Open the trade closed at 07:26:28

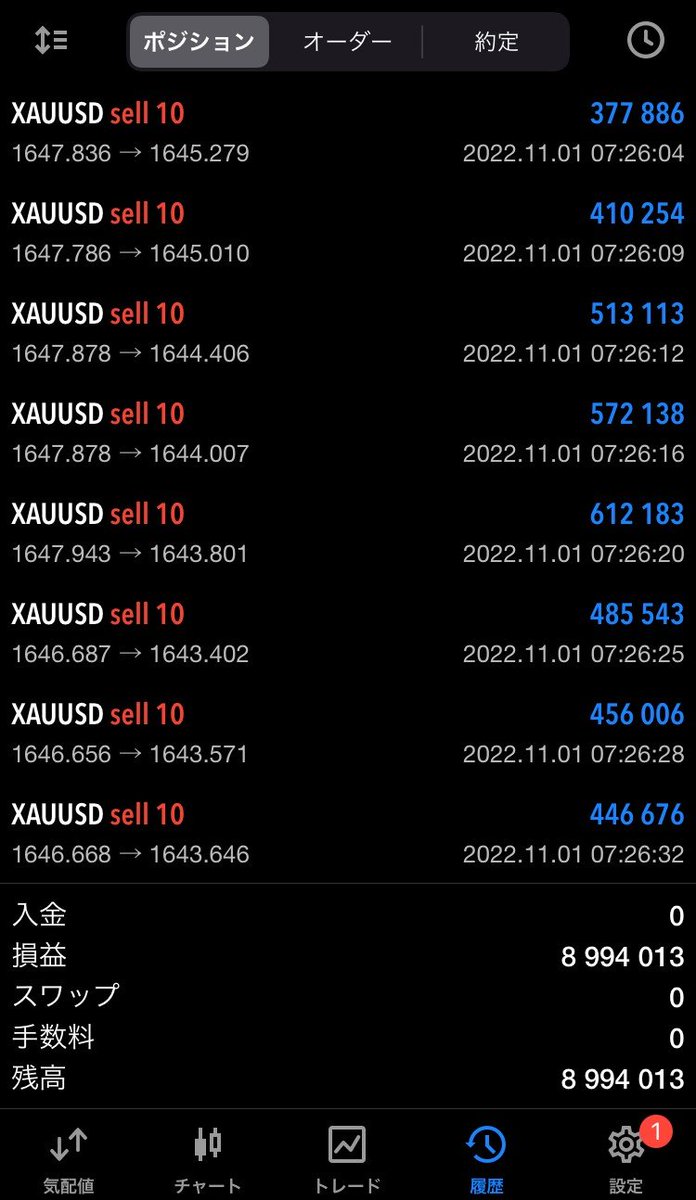coord(348,733)
